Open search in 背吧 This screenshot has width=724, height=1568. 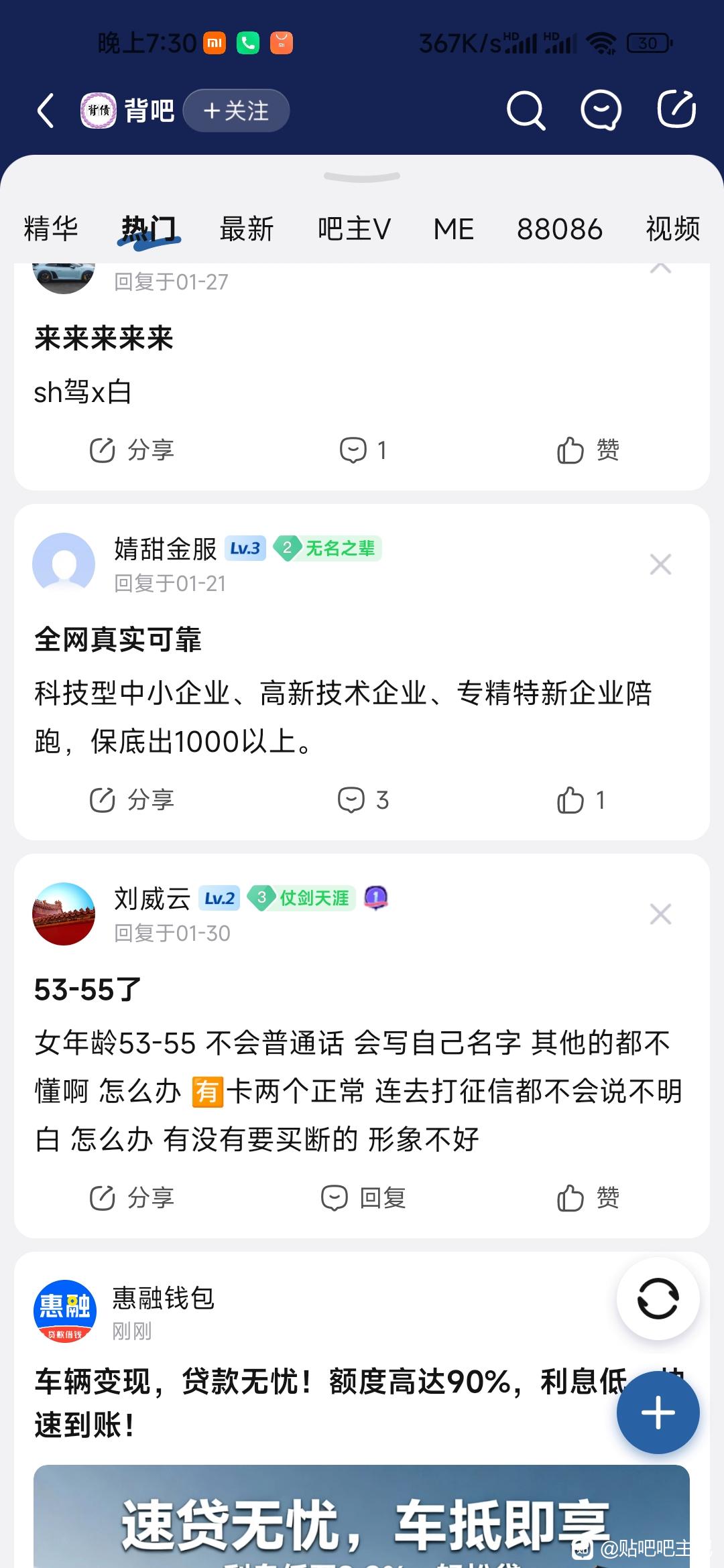(526, 111)
